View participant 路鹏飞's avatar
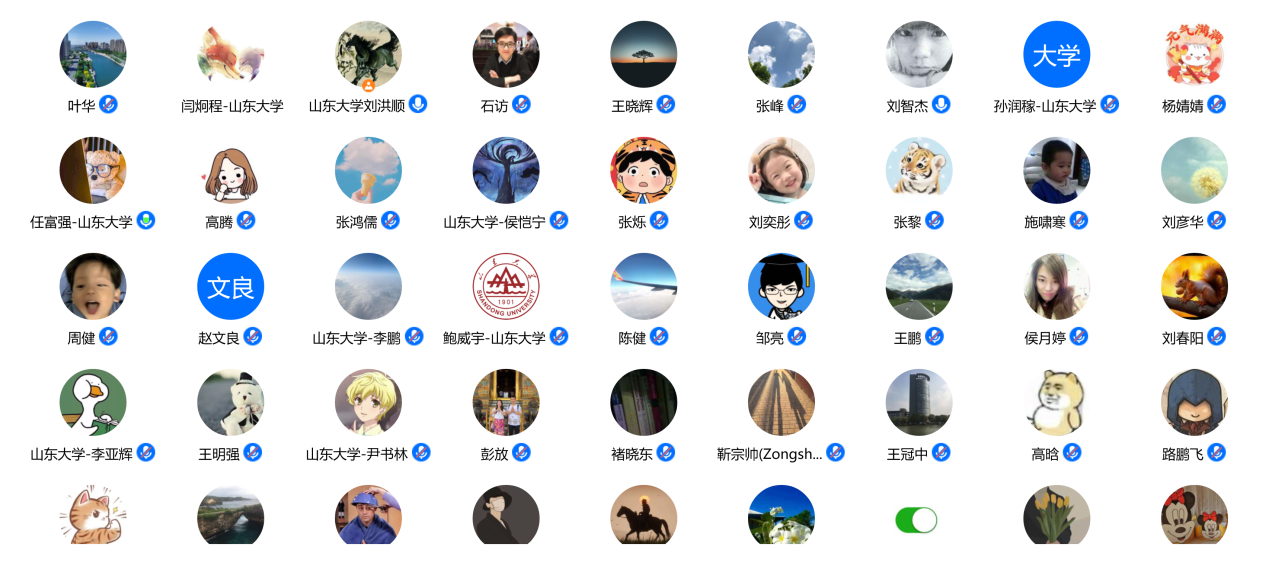Screen dimensions: 1269x582 coord(1194,403)
